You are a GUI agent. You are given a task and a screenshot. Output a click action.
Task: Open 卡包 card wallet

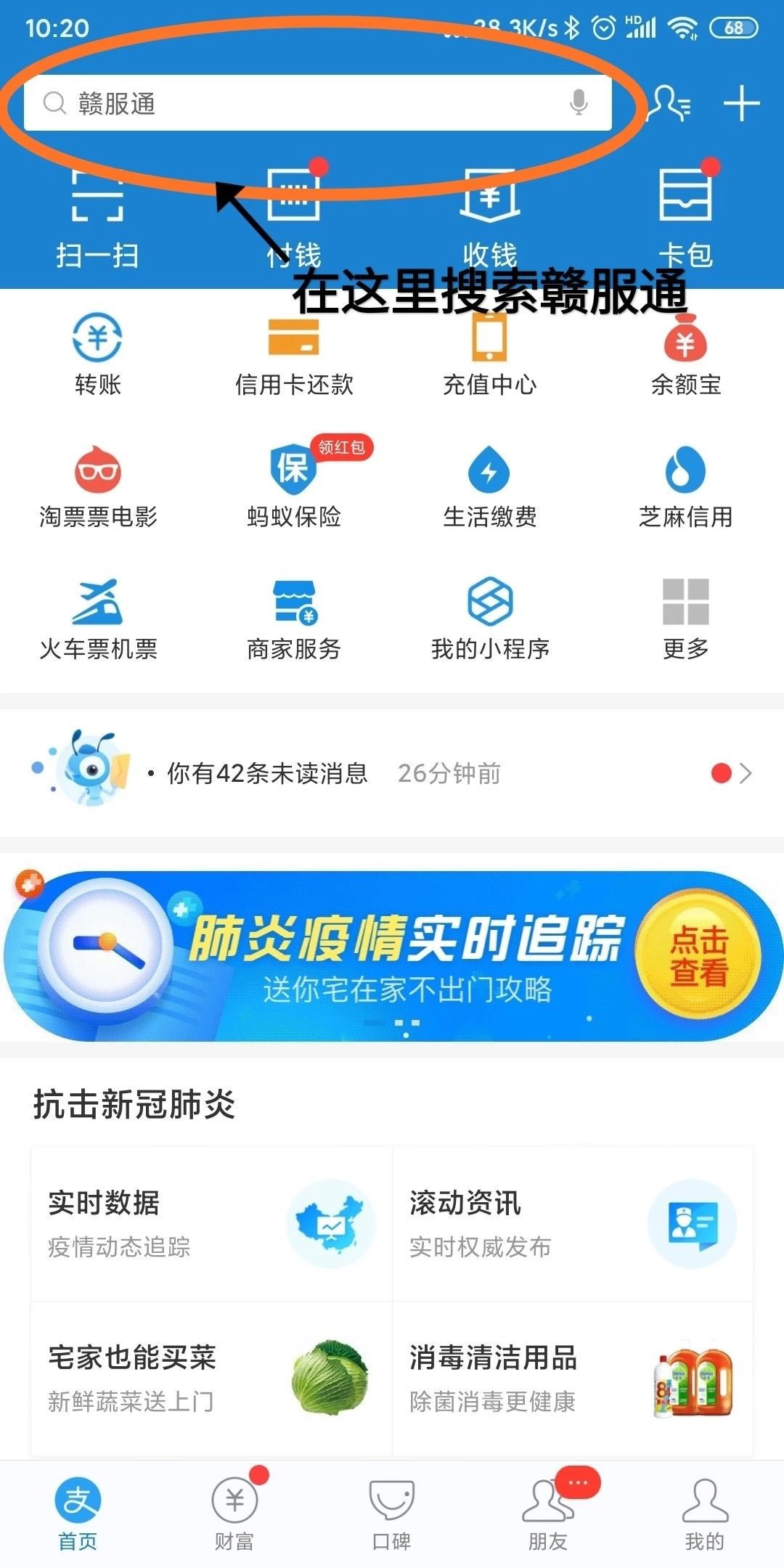[685, 218]
